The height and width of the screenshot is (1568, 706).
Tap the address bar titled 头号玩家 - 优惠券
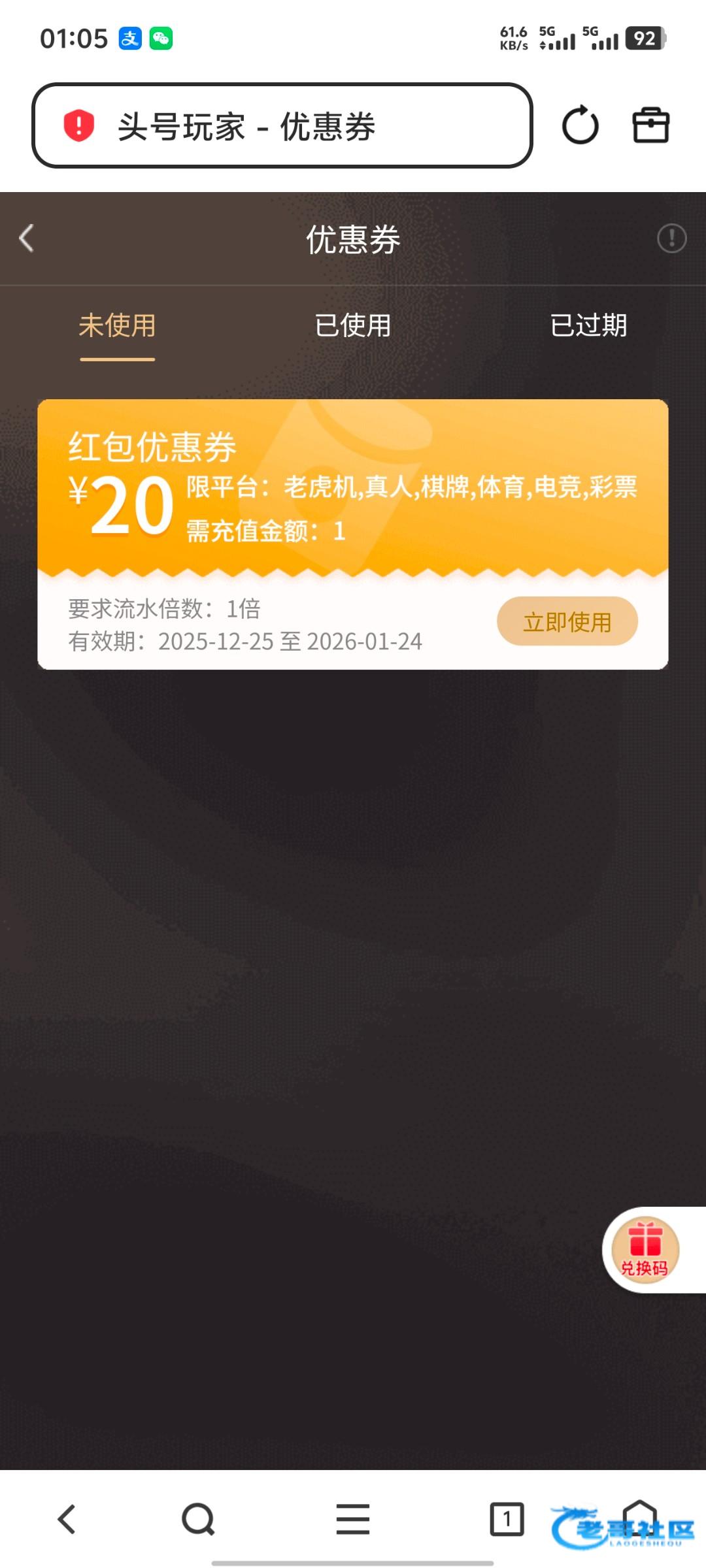coord(281,125)
